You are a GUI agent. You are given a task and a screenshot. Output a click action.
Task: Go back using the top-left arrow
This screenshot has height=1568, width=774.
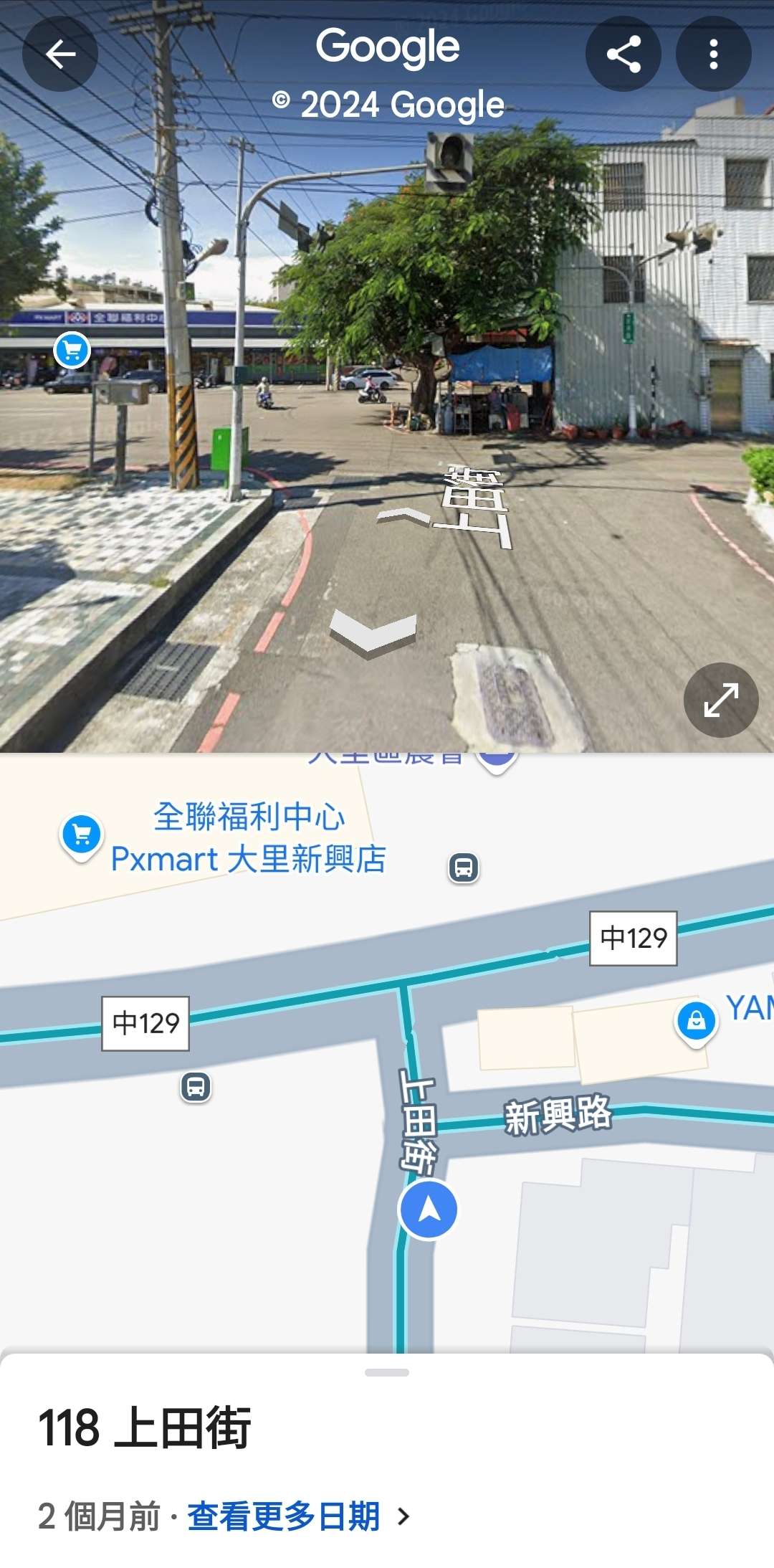point(60,54)
